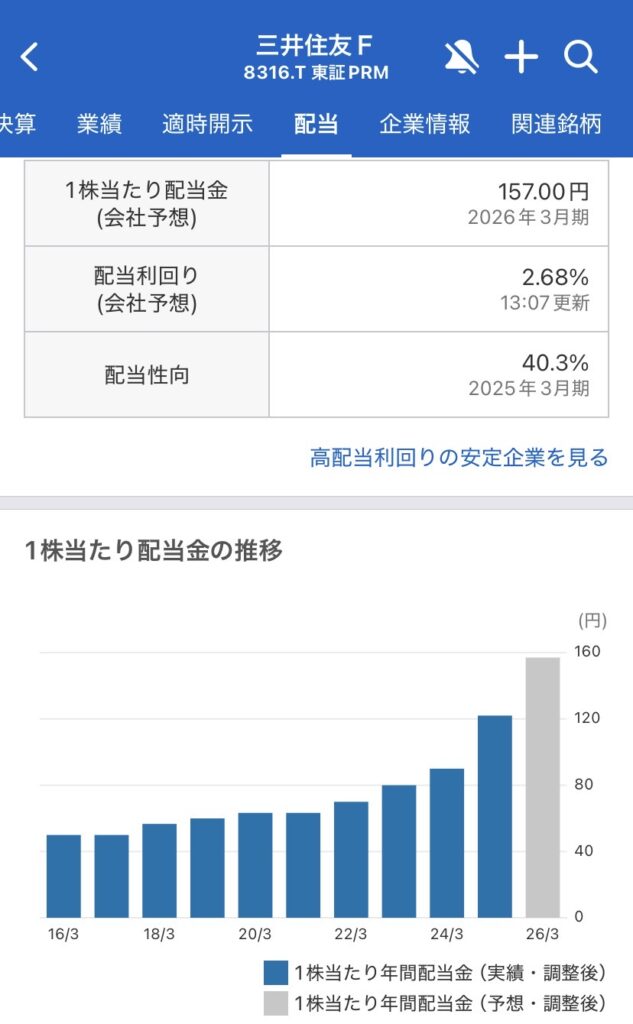Image resolution: width=633 pixels, height=1024 pixels.
Task: Open the 企業情報 tab
Action: 425,125
